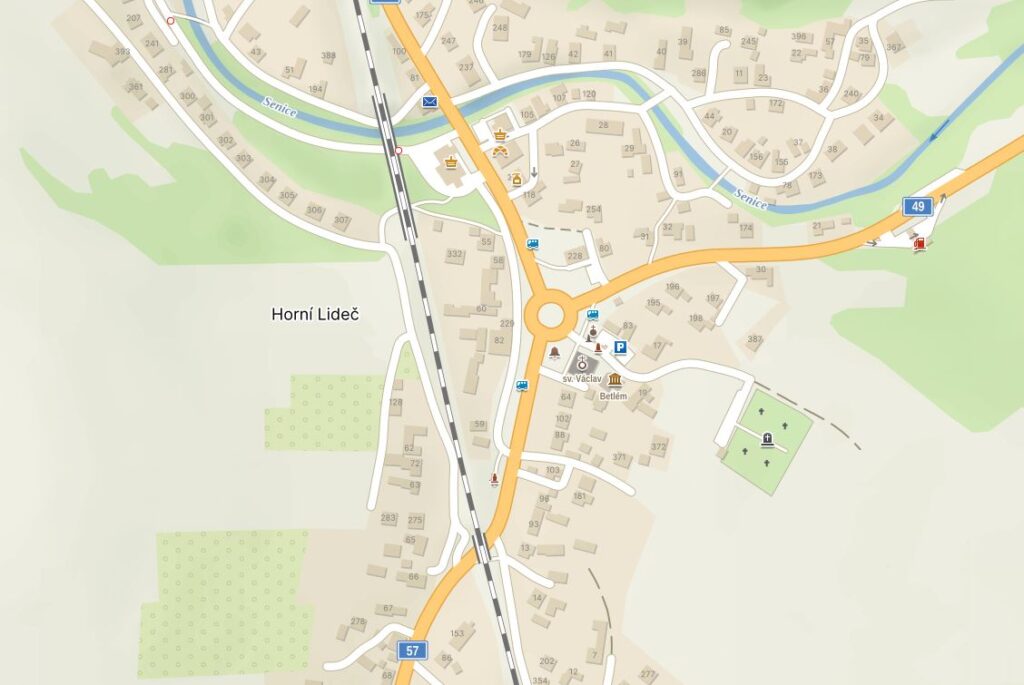Open the post office envelope marker
The width and height of the screenshot is (1024, 685).
pyautogui.click(x=430, y=102)
